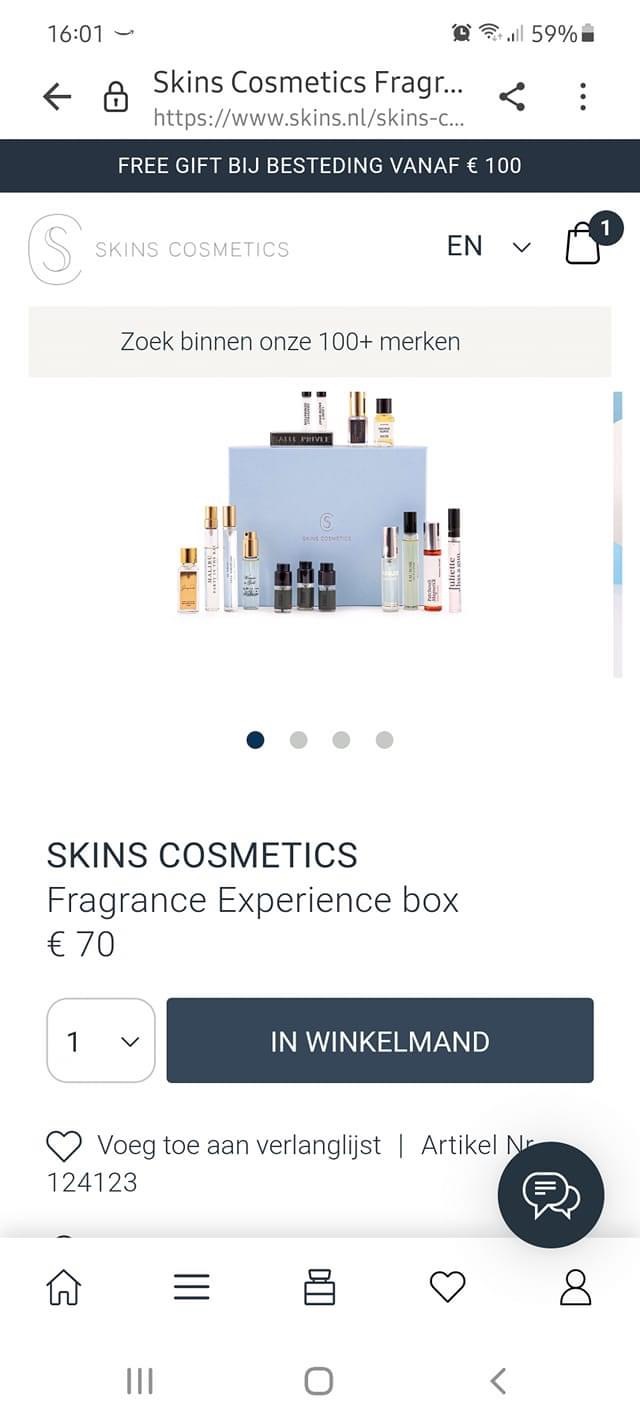Open the browser overflow menu
The width and height of the screenshot is (640, 1422).
point(583,96)
